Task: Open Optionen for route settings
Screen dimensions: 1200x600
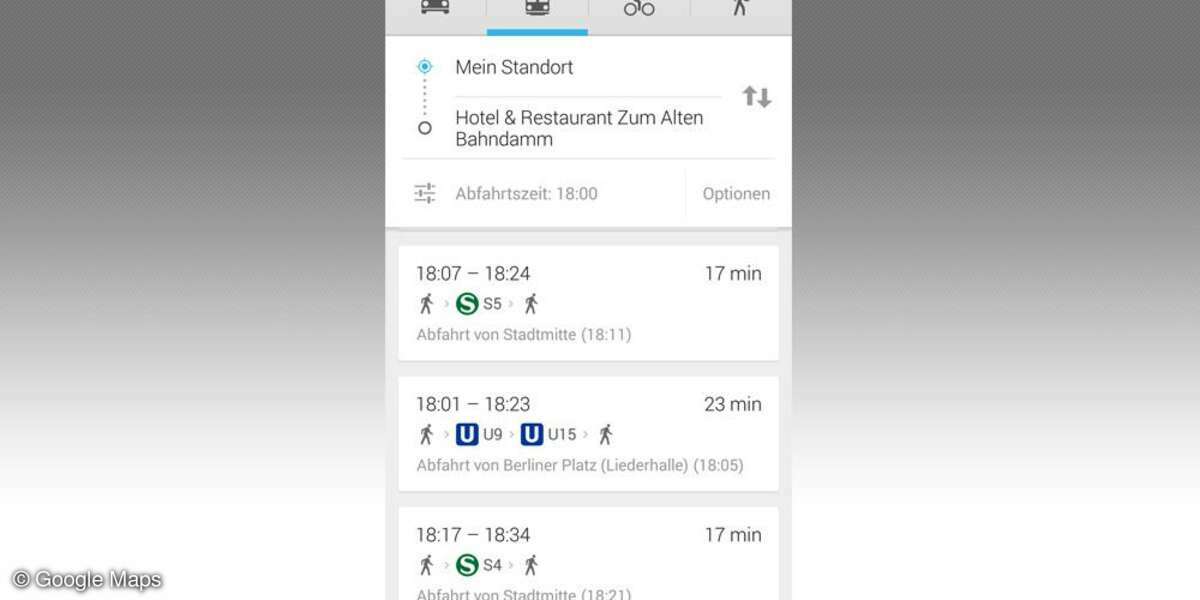Action: [x=736, y=194]
